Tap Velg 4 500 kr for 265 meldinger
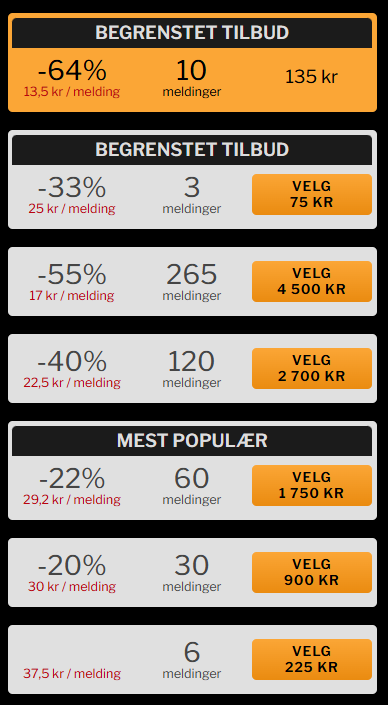Viewport: 388px width, 705px height. coord(312,281)
